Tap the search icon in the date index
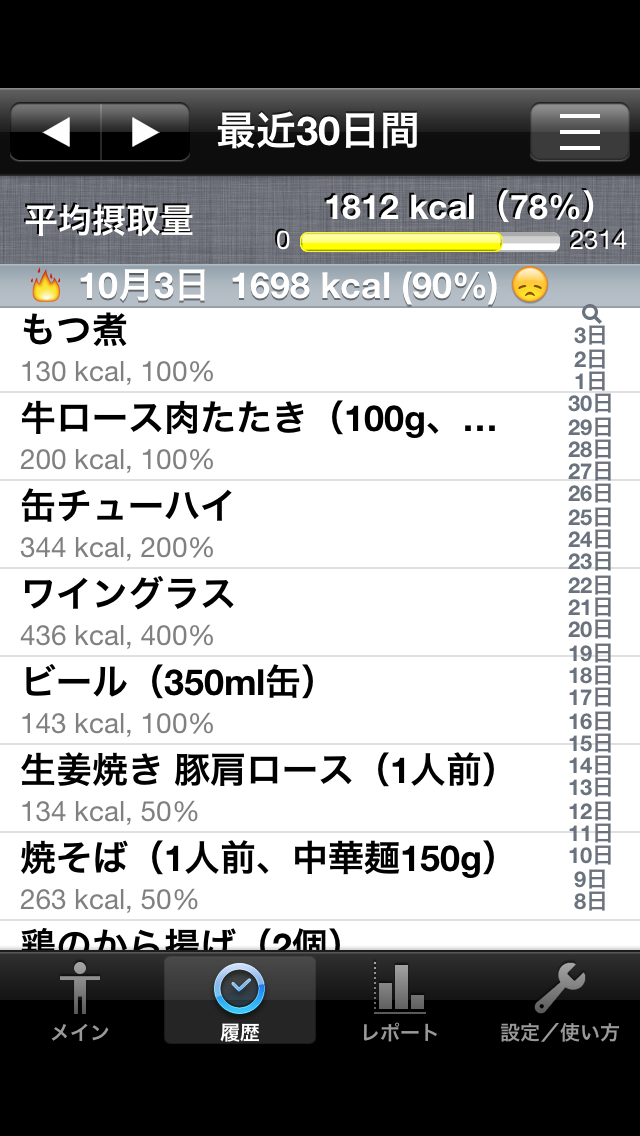The image size is (640, 1136). point(590,314)
